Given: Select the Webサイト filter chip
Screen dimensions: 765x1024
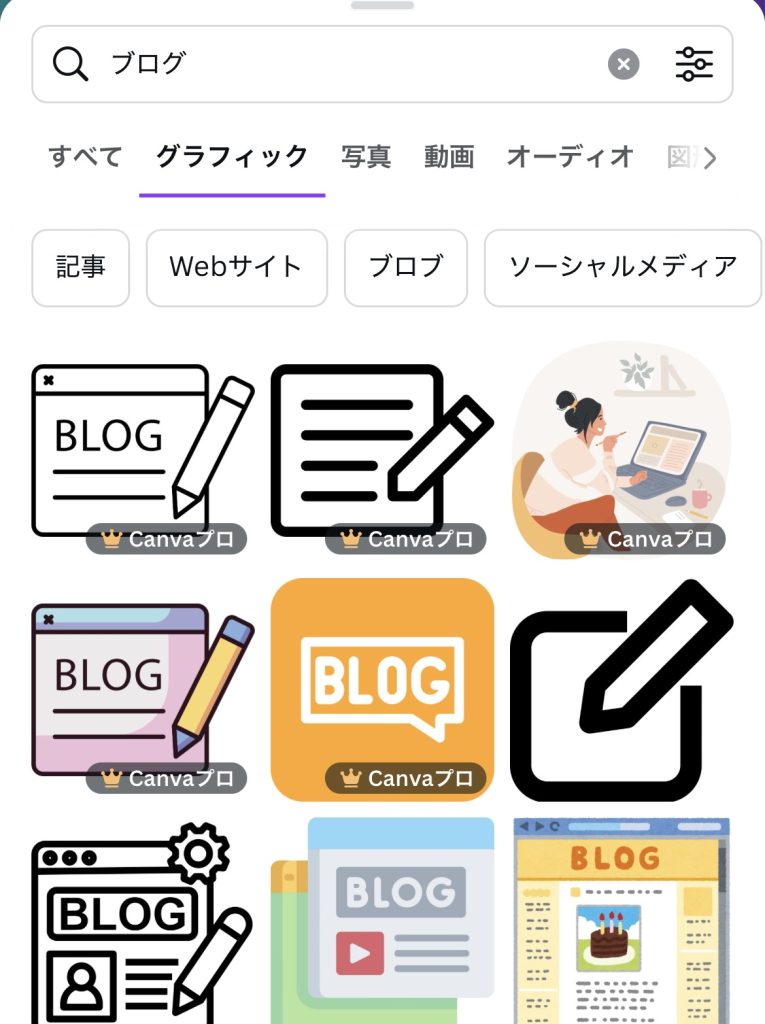Looking at the screenshot, I should (x=236, y=267).
